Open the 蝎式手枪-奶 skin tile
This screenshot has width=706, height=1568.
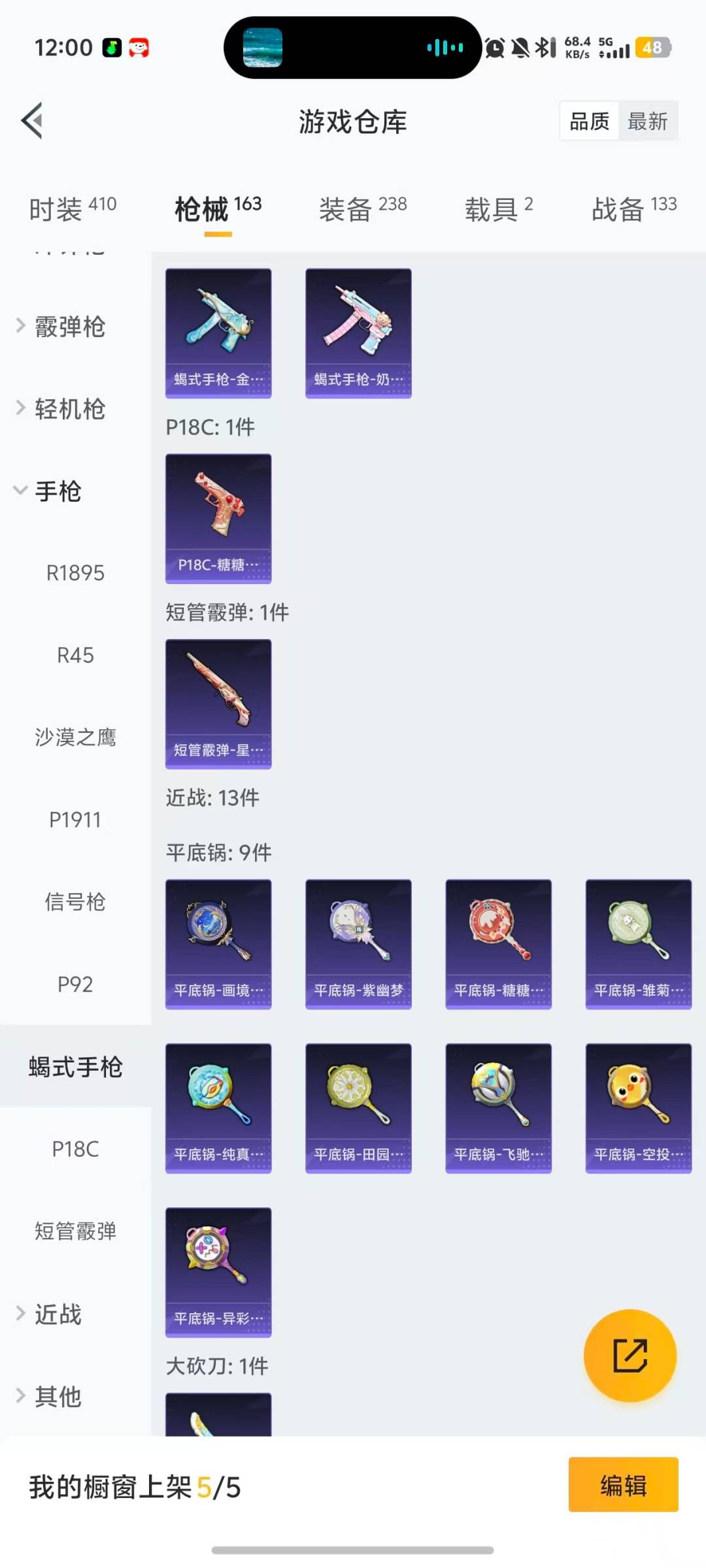(x=358, y=333)
